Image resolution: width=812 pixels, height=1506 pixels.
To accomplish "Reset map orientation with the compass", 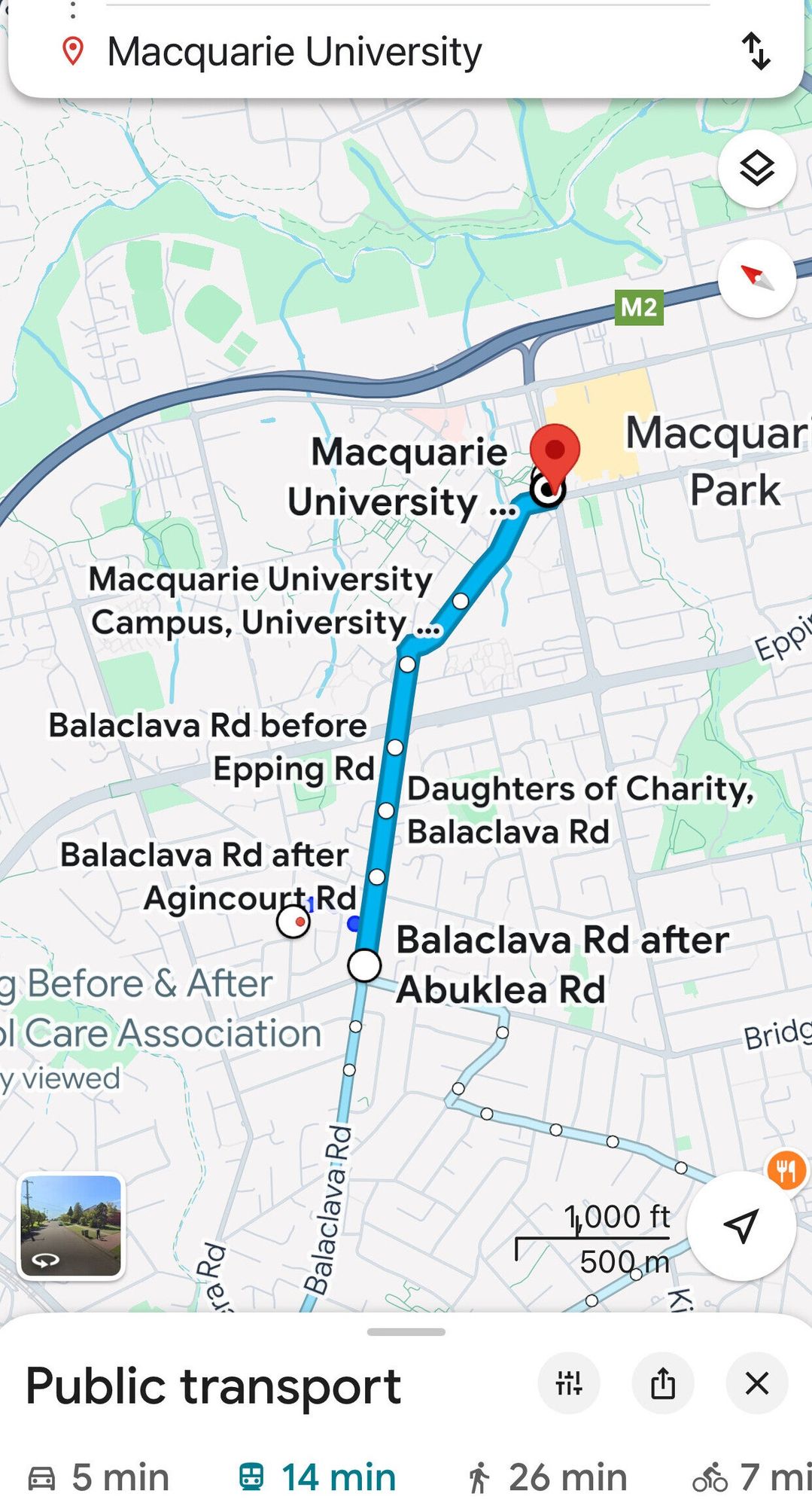I will [756, 278].
